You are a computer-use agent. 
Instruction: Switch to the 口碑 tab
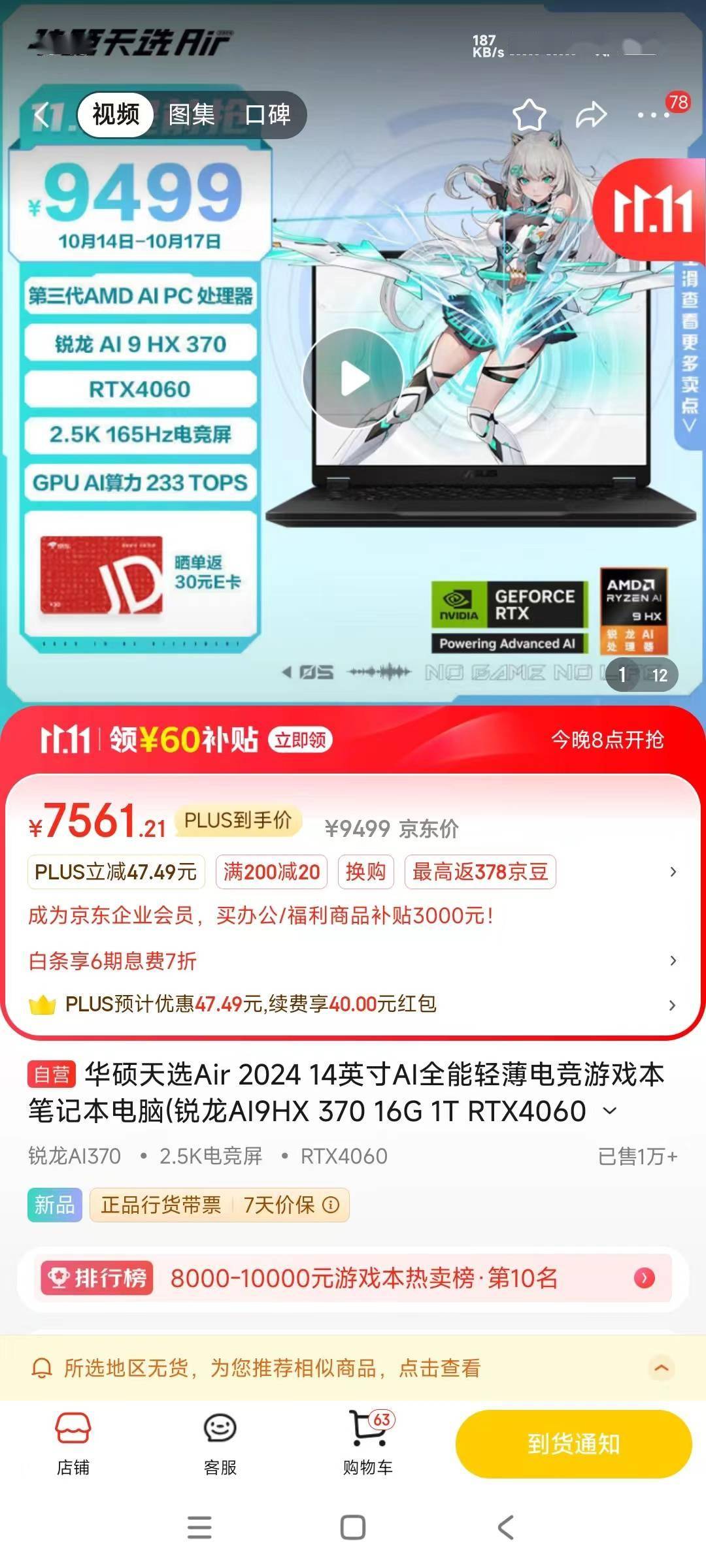coord(267,115)
